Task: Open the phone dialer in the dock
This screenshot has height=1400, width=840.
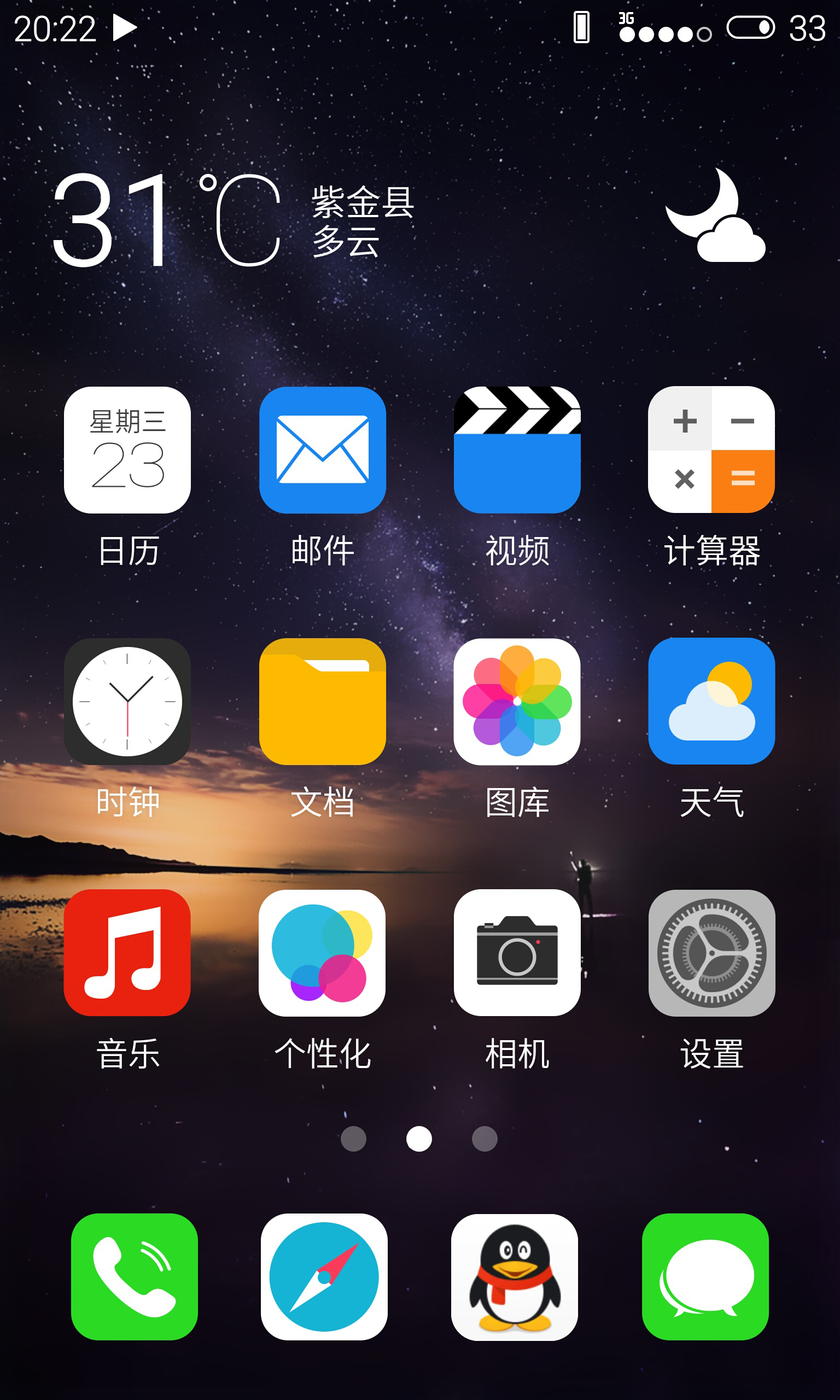Action: (135, 1276)
